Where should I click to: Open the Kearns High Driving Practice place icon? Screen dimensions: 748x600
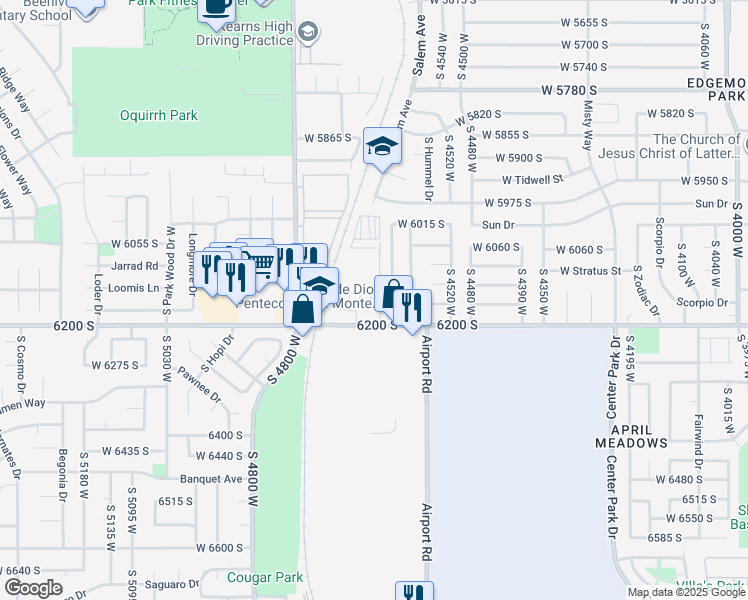pos(308,32)
